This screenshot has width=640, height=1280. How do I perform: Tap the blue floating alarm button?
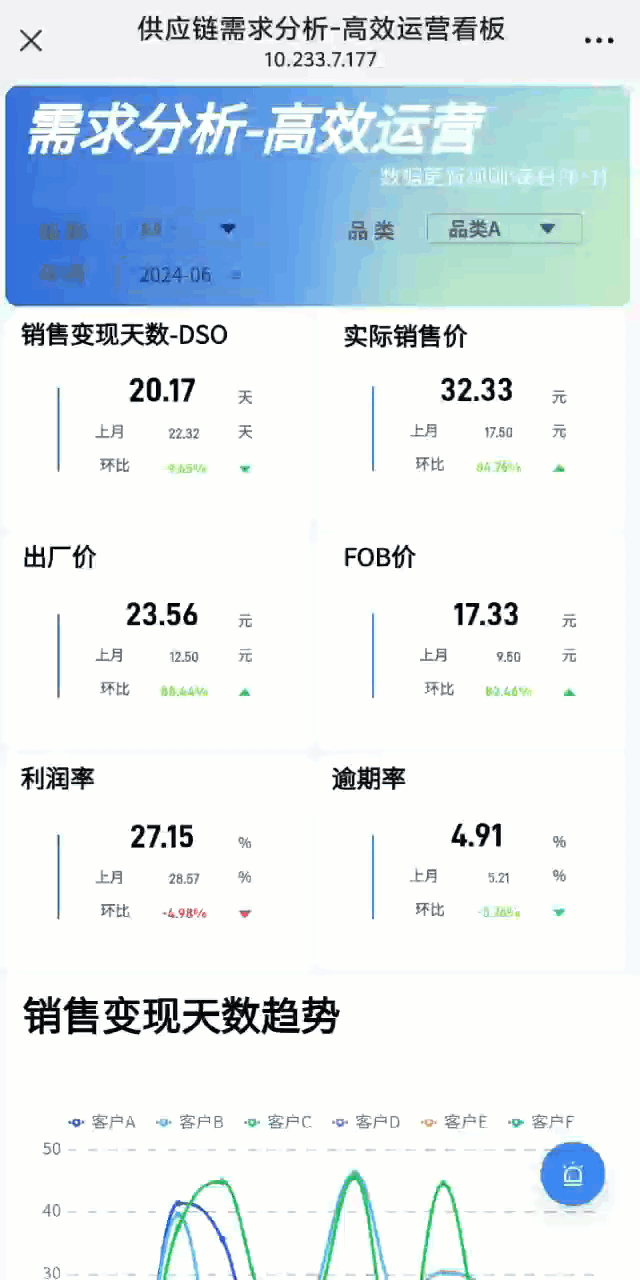click(x=572, y=1174)
